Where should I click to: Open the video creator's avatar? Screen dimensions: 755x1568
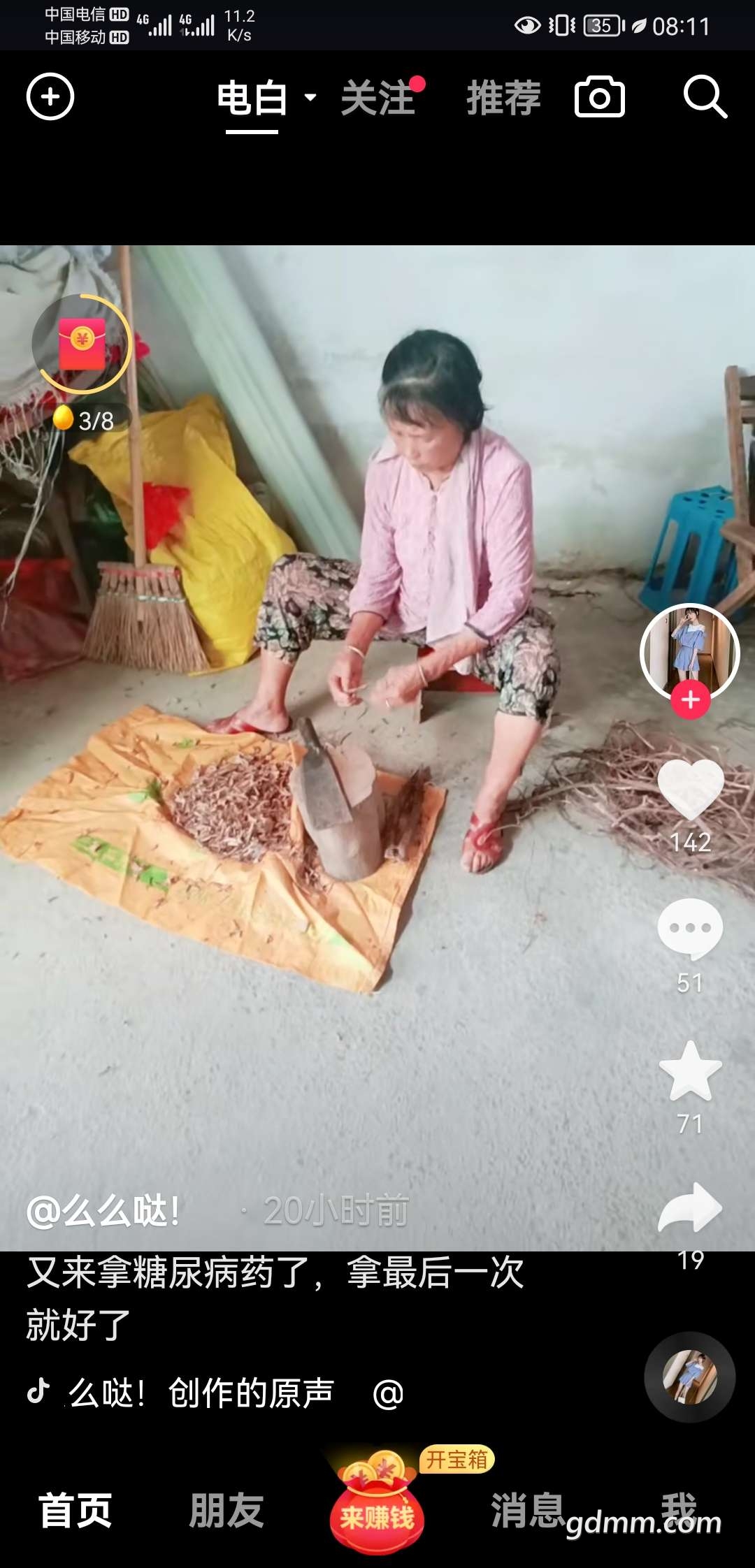pos(689,648)
